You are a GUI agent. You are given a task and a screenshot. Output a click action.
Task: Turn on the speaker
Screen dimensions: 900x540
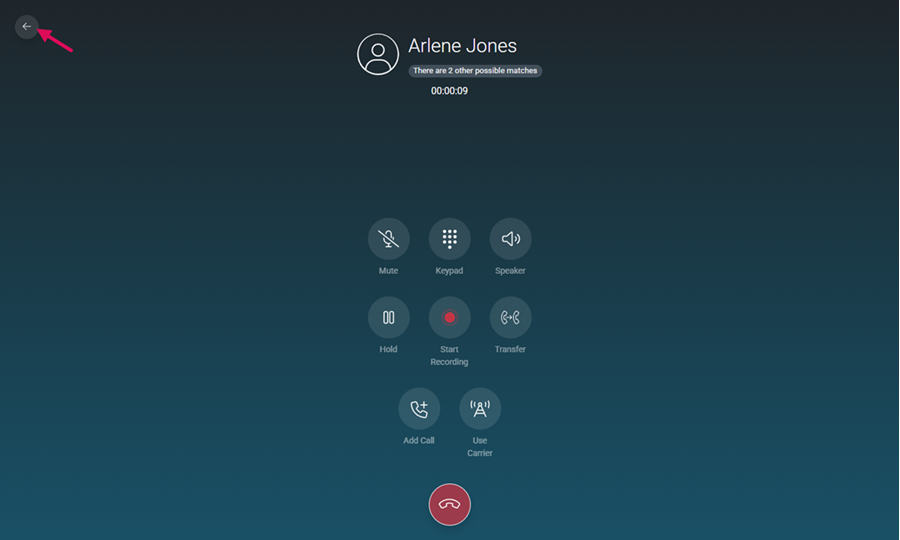tap(510, 239)
